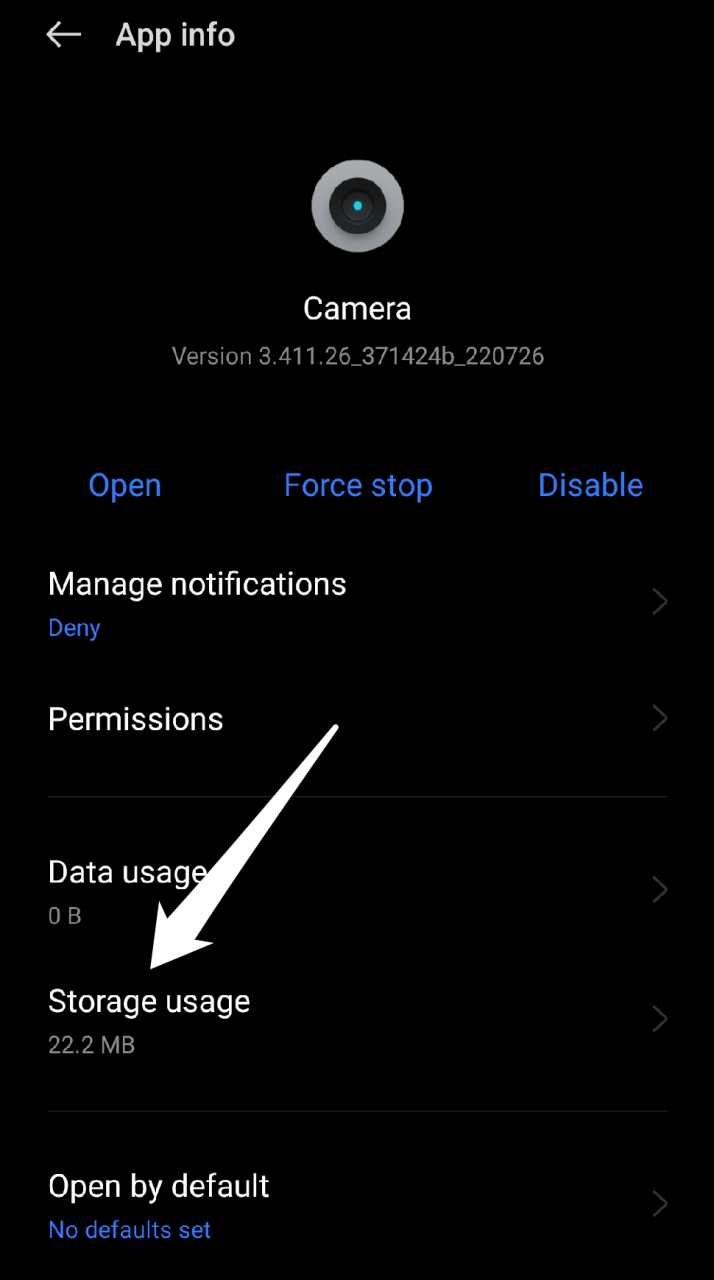Open Manage notifications settings

[x=356, y=602]
